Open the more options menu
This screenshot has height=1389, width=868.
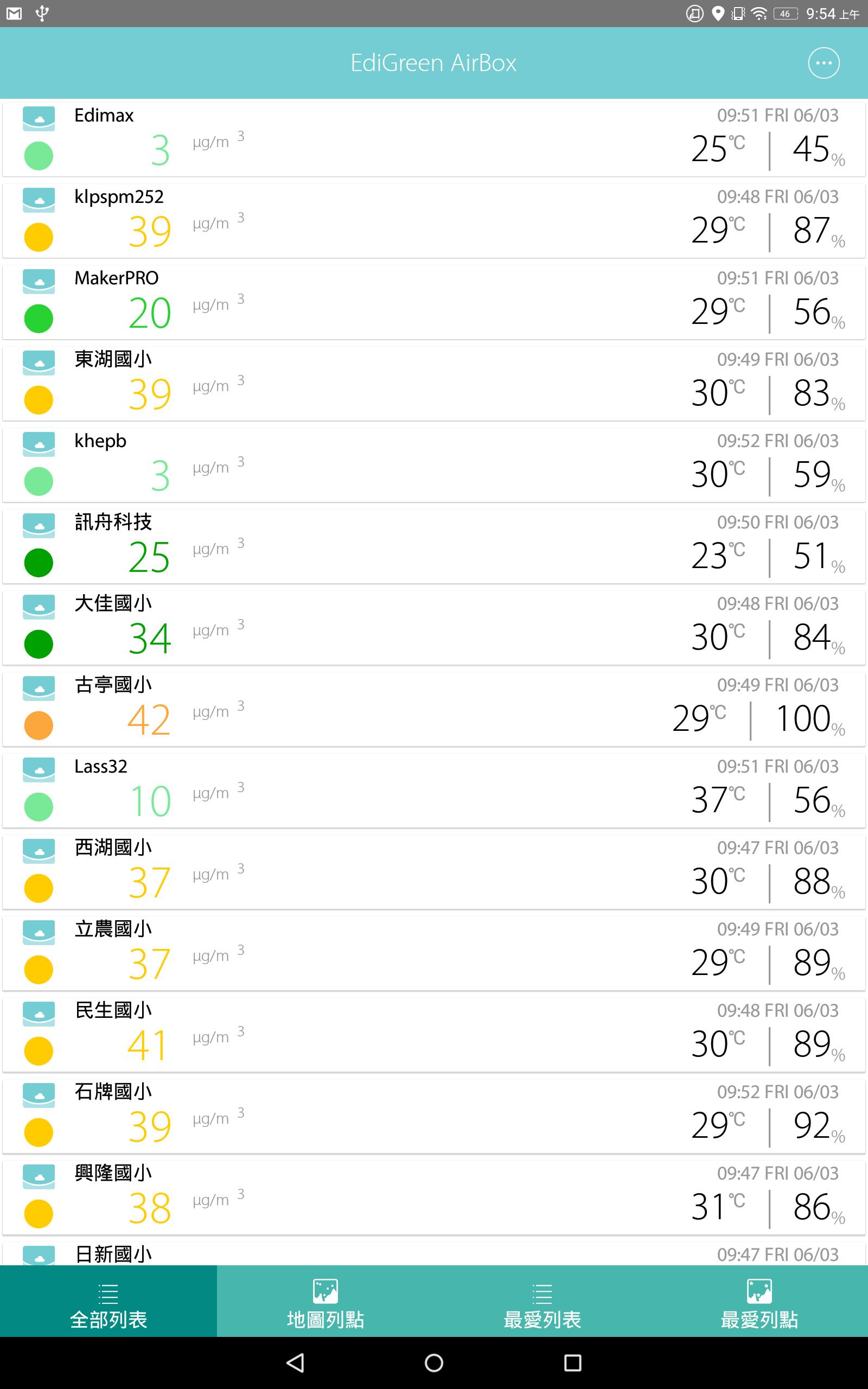(823, 63)
